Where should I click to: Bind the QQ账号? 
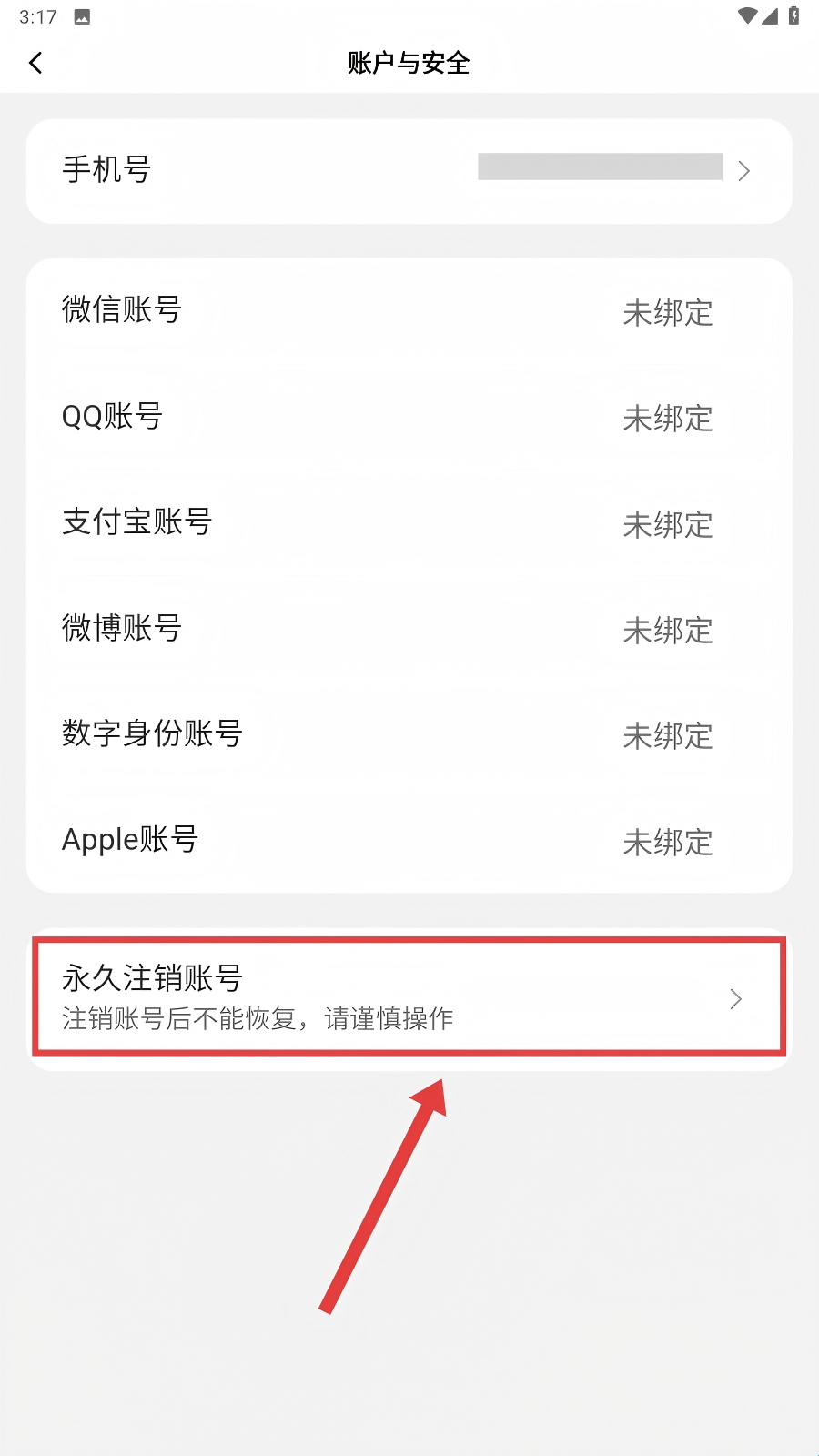[409, 417]
